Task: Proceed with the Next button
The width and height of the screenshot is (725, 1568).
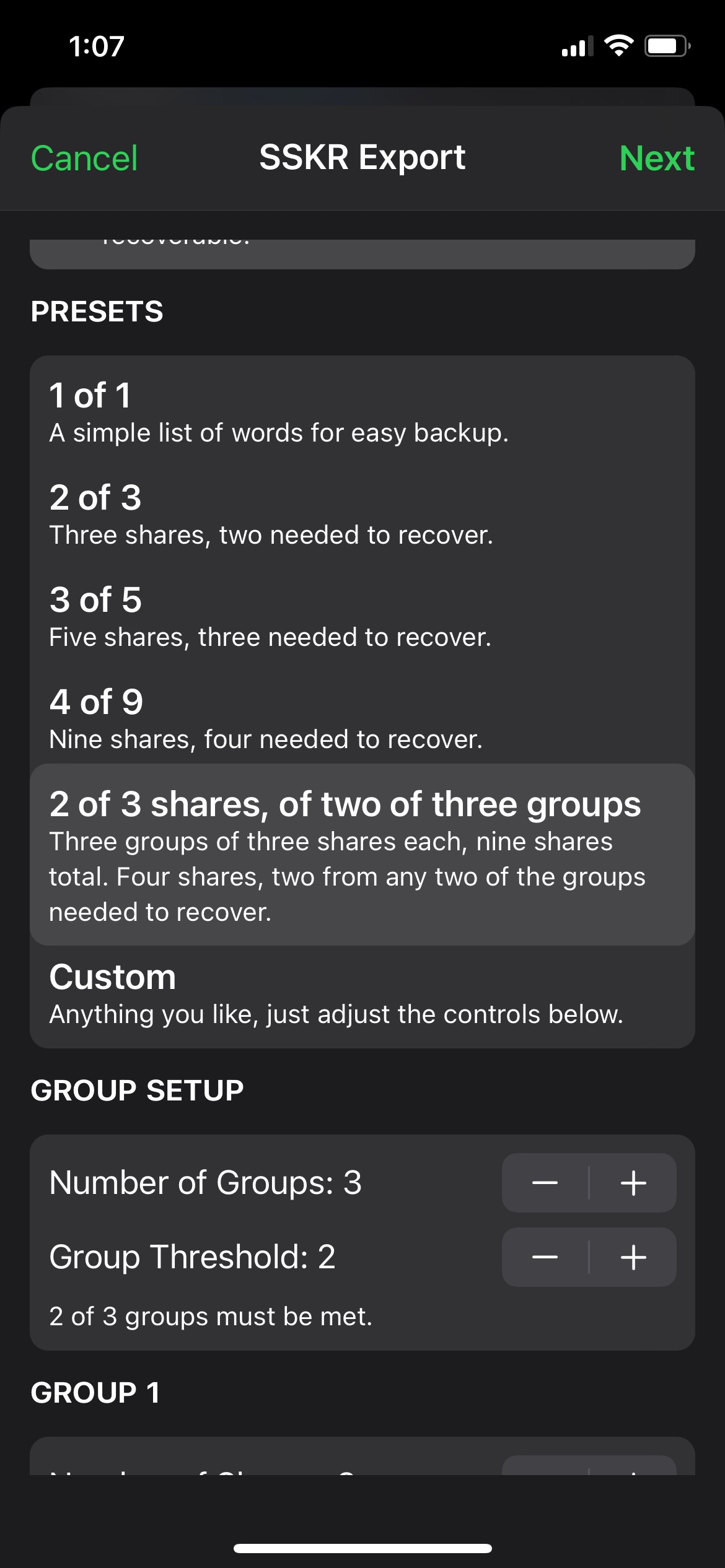Action: [x=656, y=158]
